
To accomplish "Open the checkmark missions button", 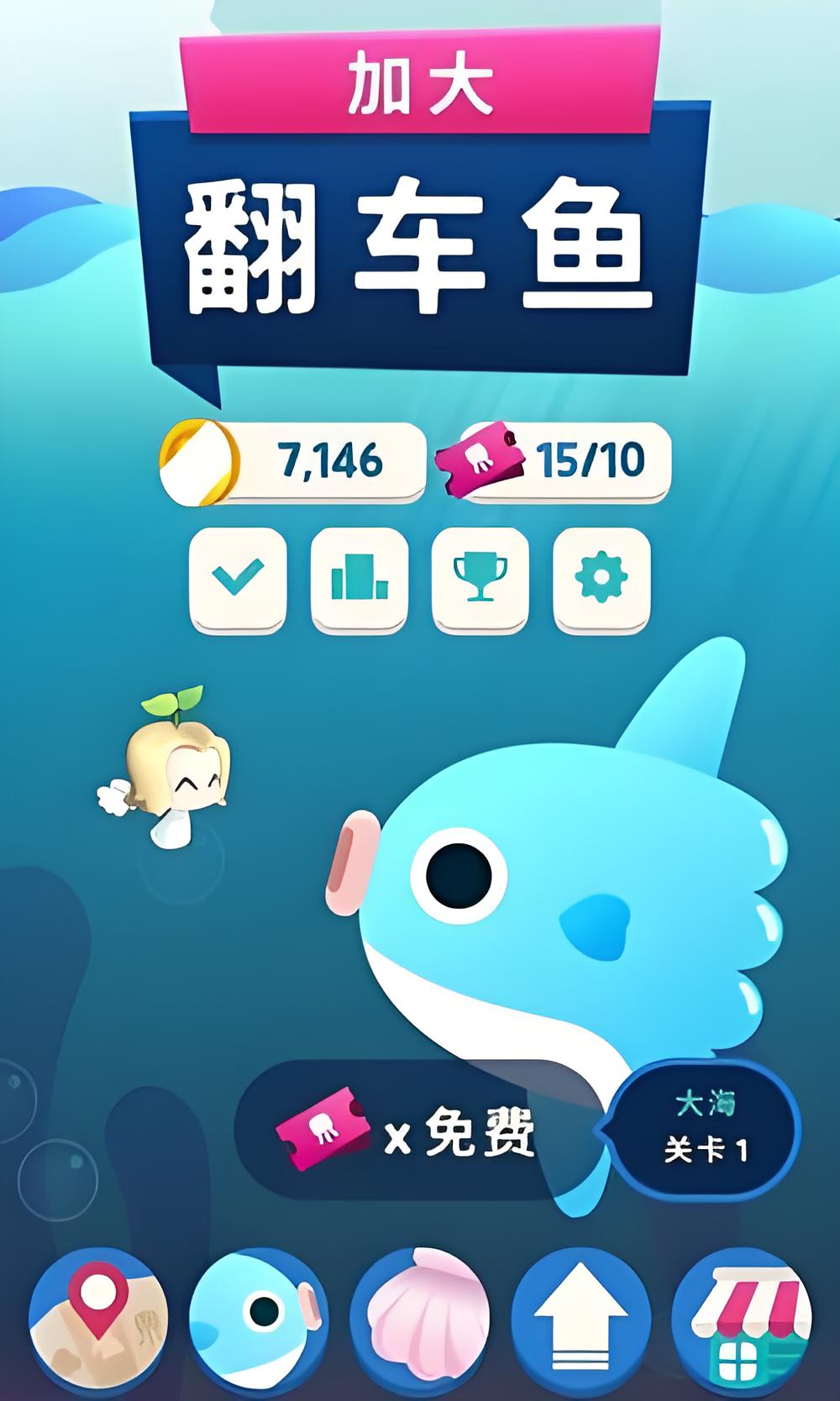I will coord(238,578).
